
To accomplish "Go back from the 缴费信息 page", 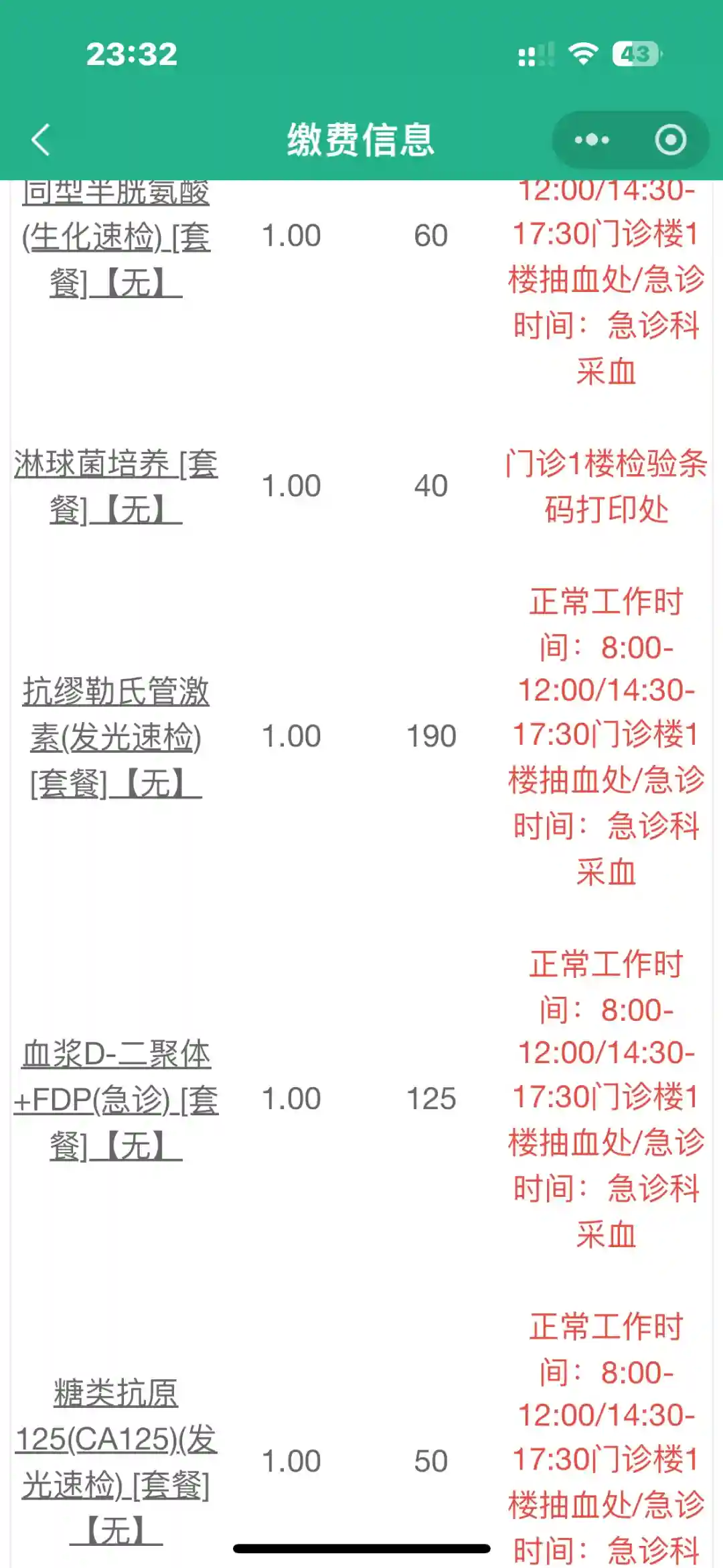I will pos(41,140).
